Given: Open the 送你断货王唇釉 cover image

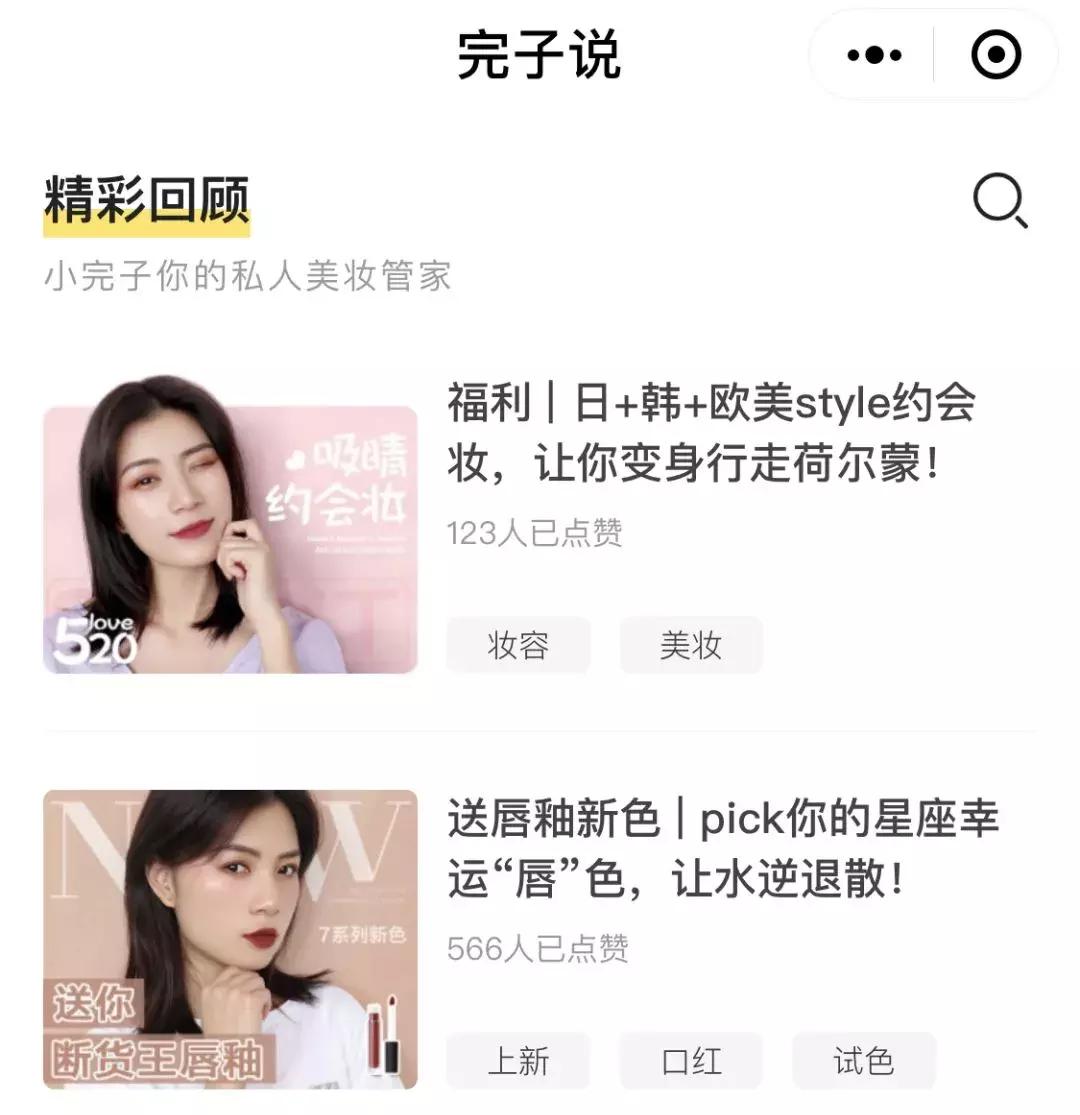Looking at the screenshot, I should 230,940.
